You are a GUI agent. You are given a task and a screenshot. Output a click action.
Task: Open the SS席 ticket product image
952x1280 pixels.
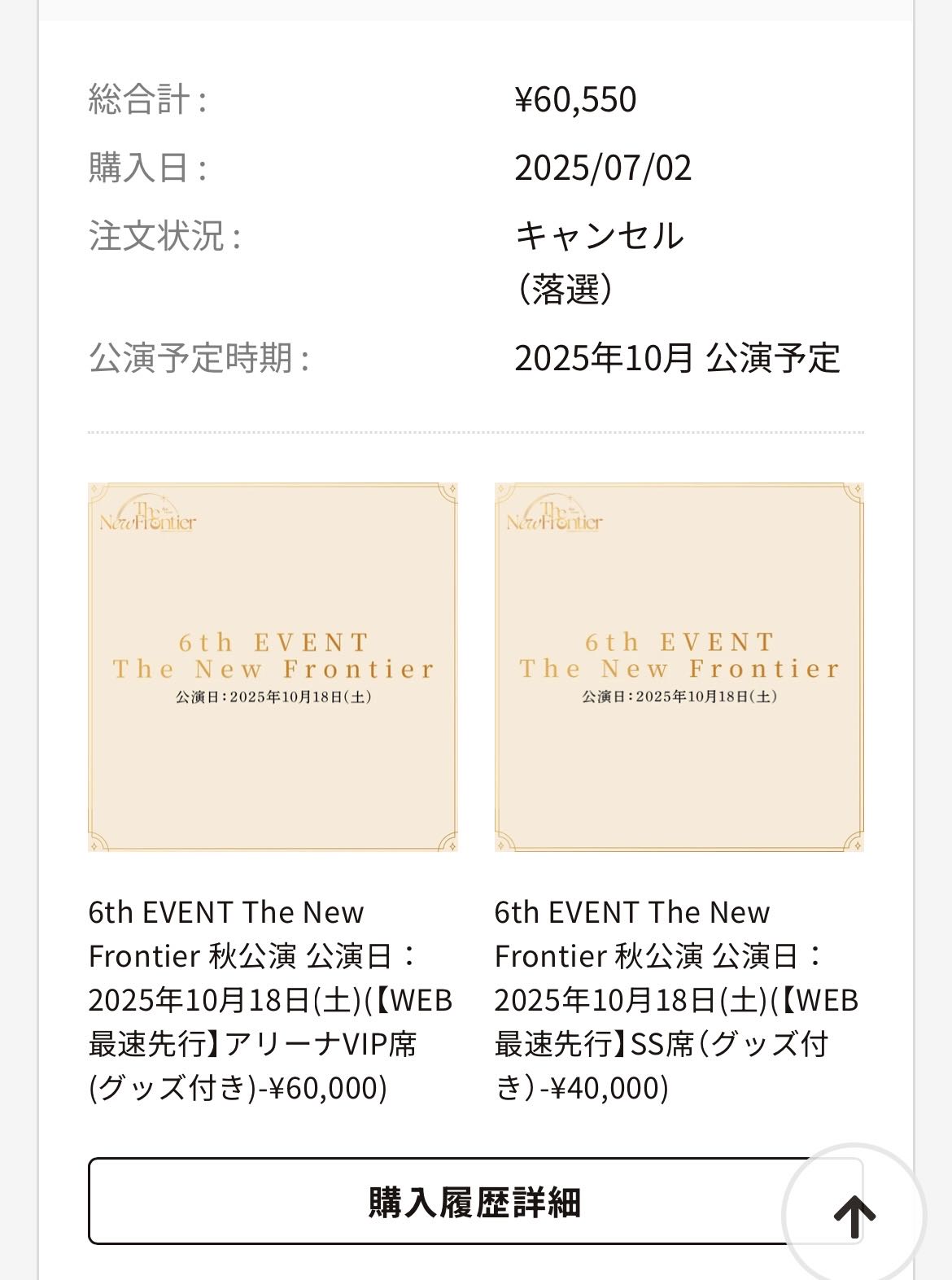(679, 667)
